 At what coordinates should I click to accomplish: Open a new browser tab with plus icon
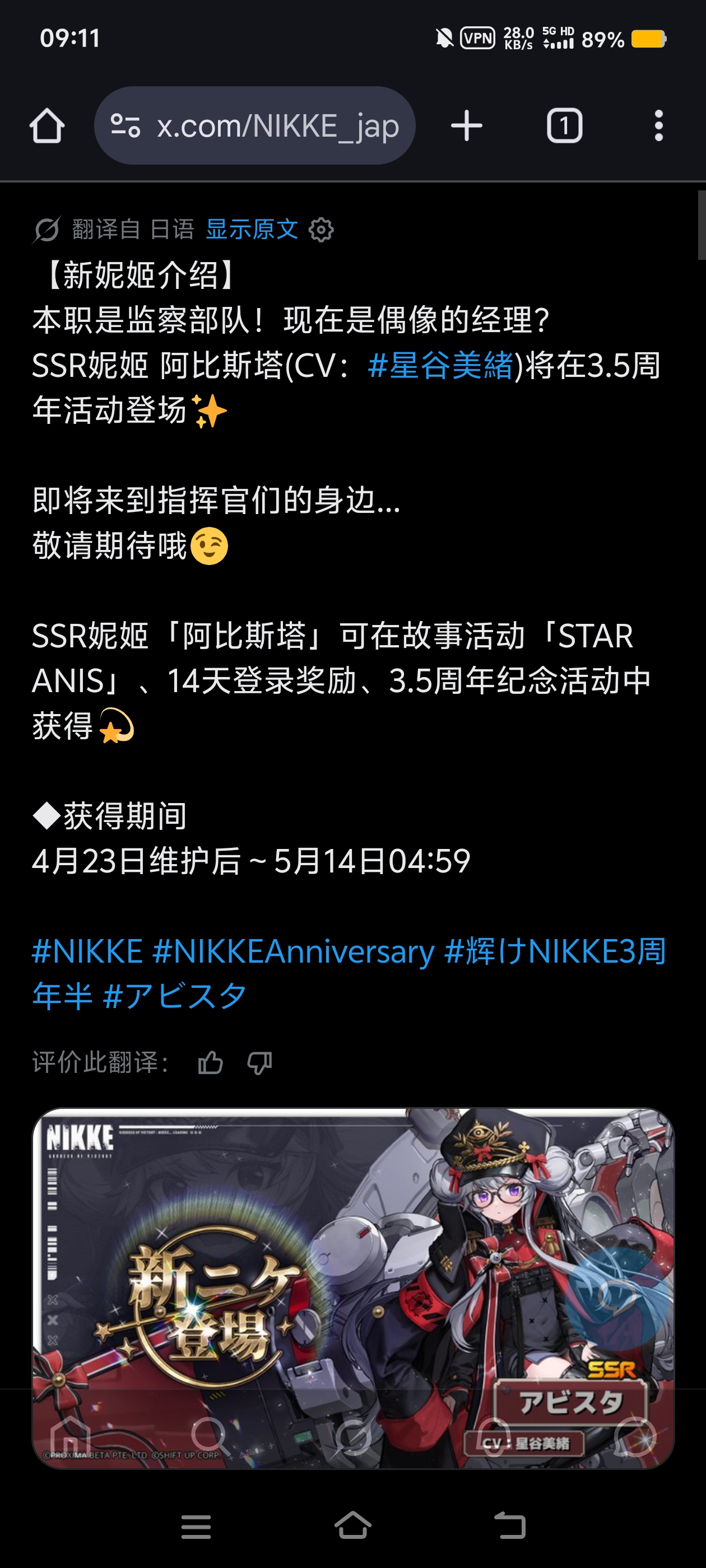coord(466,125)
